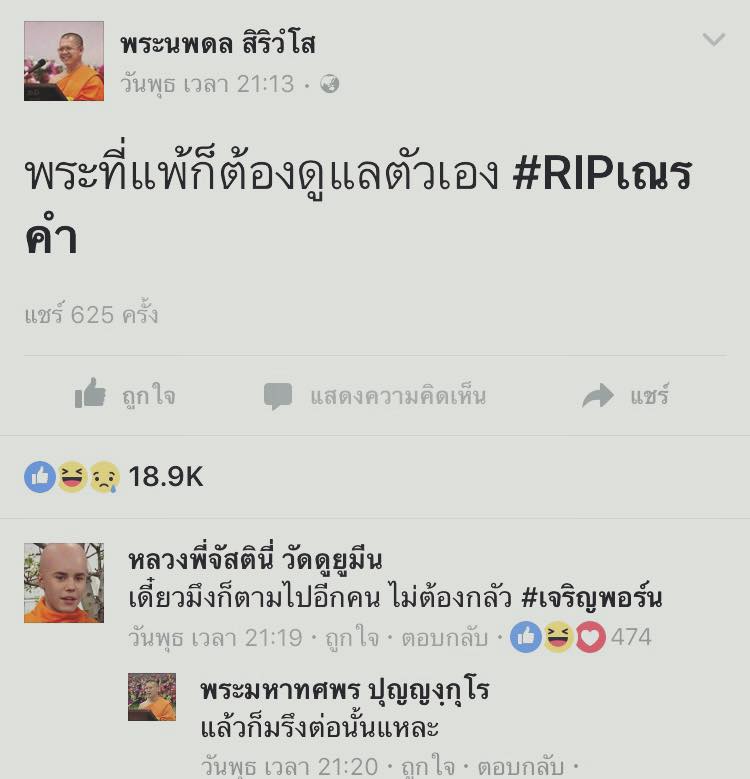
Task: Reply to หลวงพี่จัสตินี่'s comment via ตอบกลับ
Action: [x=444, y=636]
